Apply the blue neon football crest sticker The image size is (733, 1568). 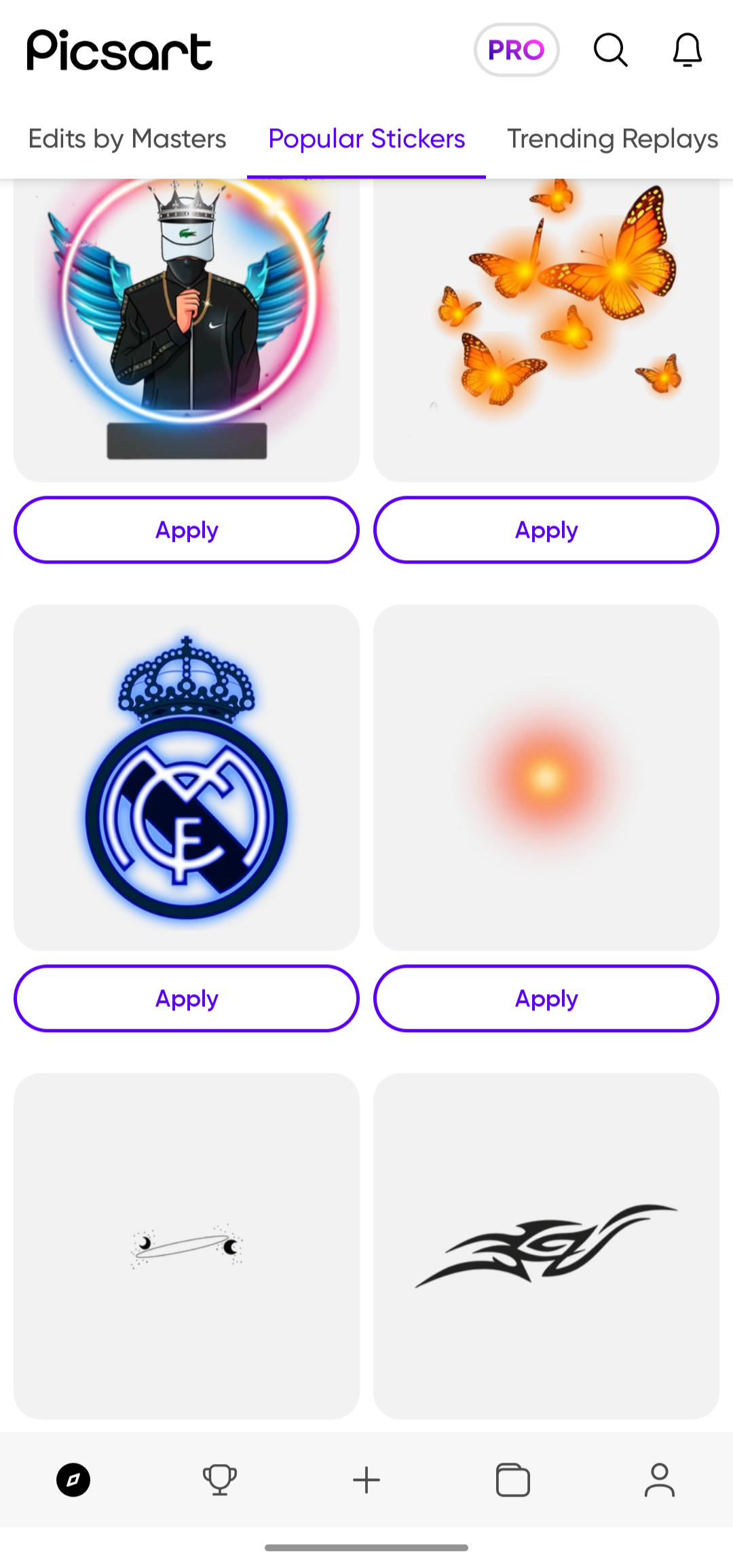[187, 998]
